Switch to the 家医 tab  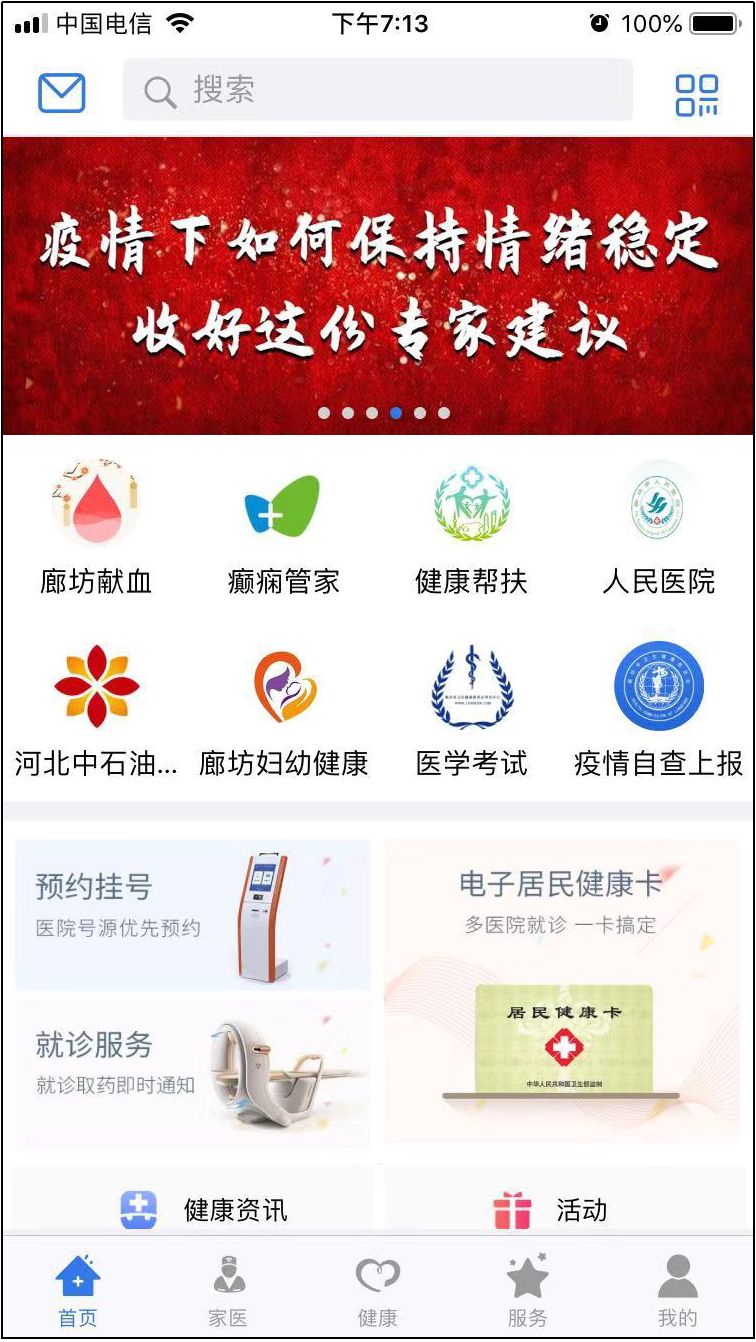[228, 1290]
